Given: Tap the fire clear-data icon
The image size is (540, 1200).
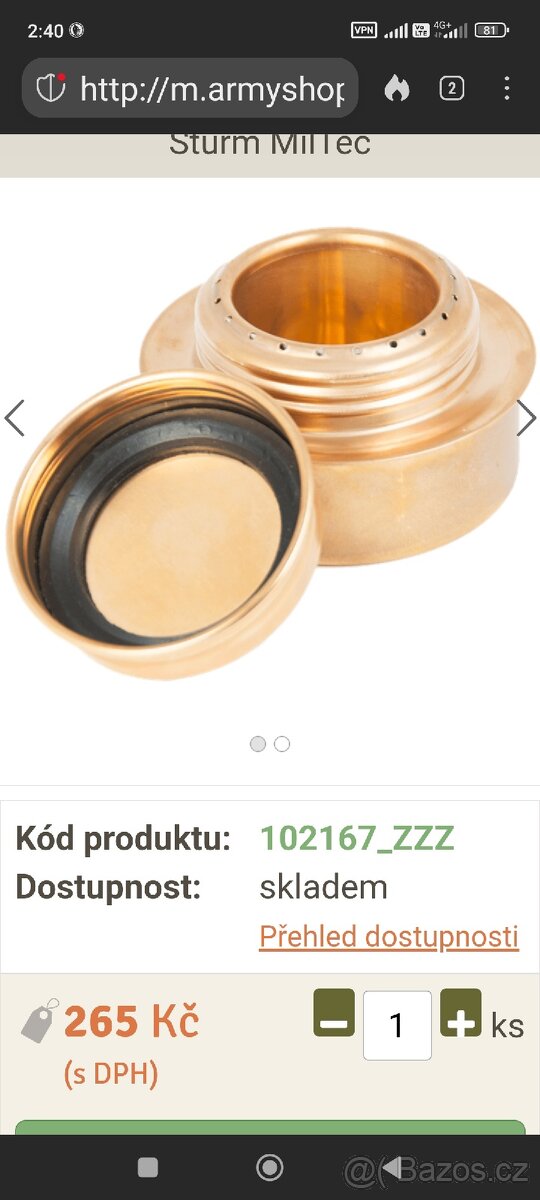Looking at the screenshot, I should (x=397, y=89).
